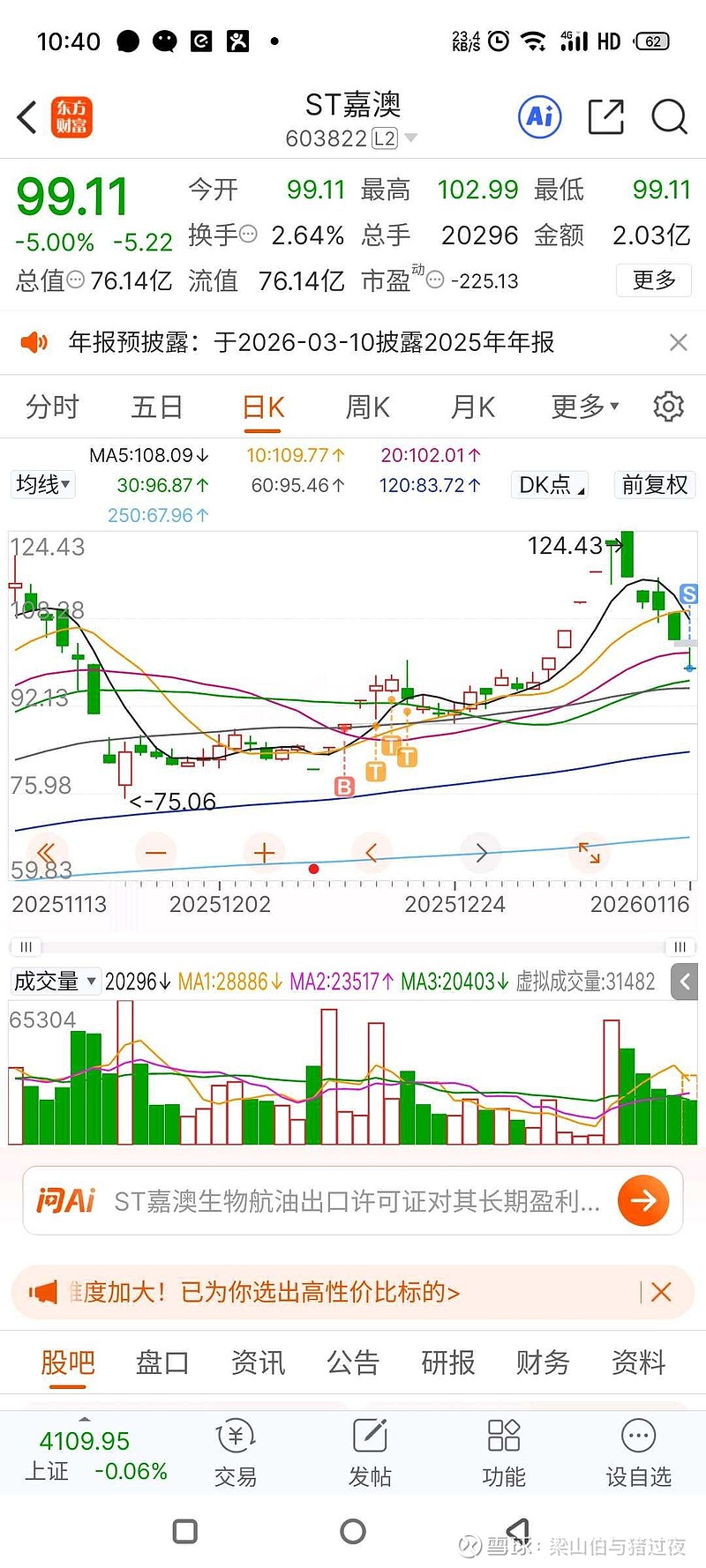706x1568 pixels.
Task: Tap 更多 to show more quote data
Action: pos(653,280)
